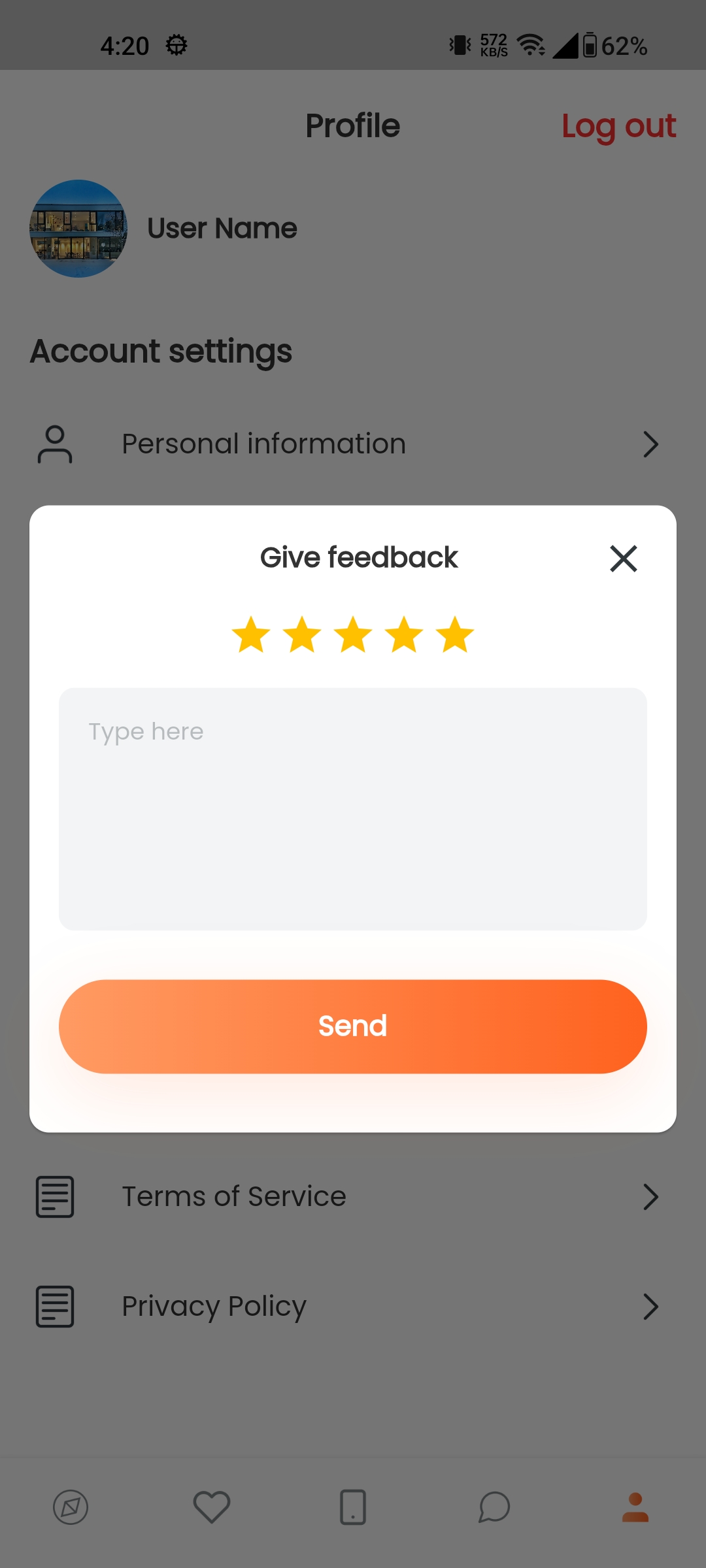The image size is (706, 1568).
Task: Focus the Type here feedback field
Action: [x=353, y=808]
